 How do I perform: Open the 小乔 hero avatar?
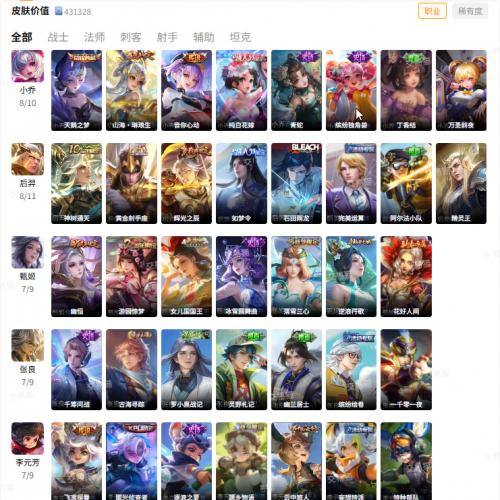[x=28, y=66]
